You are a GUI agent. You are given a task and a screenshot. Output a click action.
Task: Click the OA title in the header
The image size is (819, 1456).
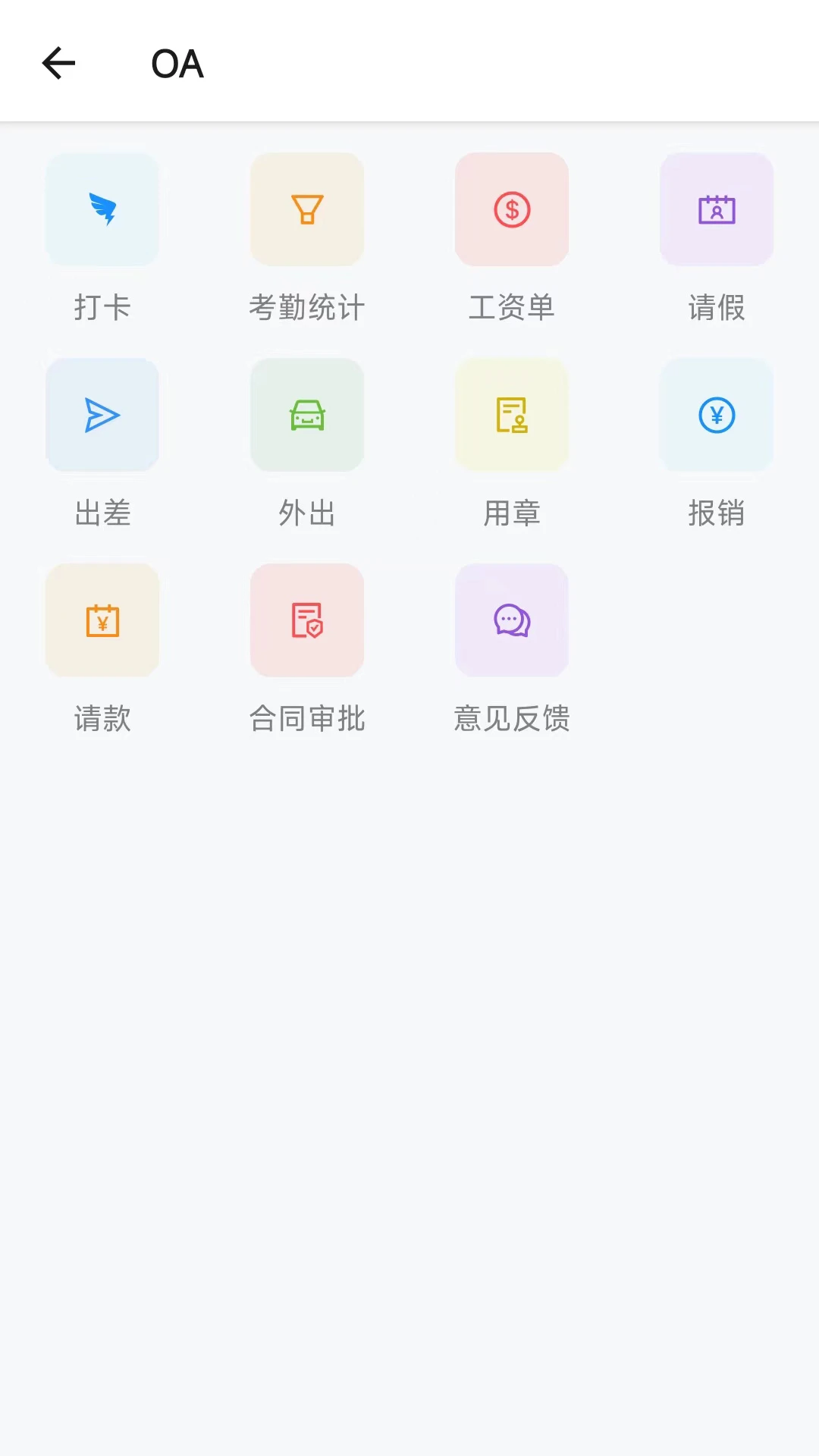pyautogui.click(x=178, y=64)
